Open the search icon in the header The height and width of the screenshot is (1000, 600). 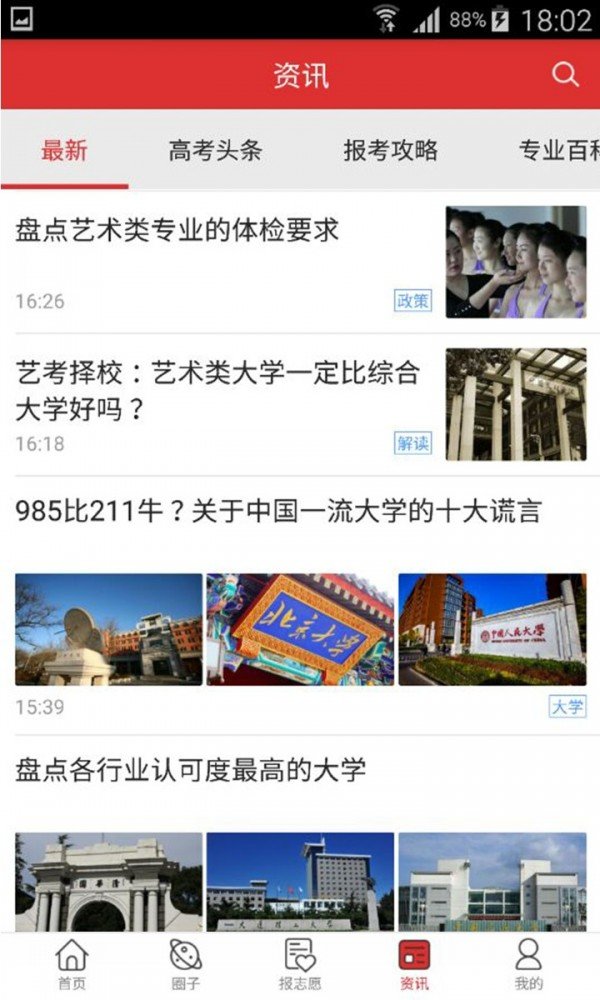click(565, 74)
